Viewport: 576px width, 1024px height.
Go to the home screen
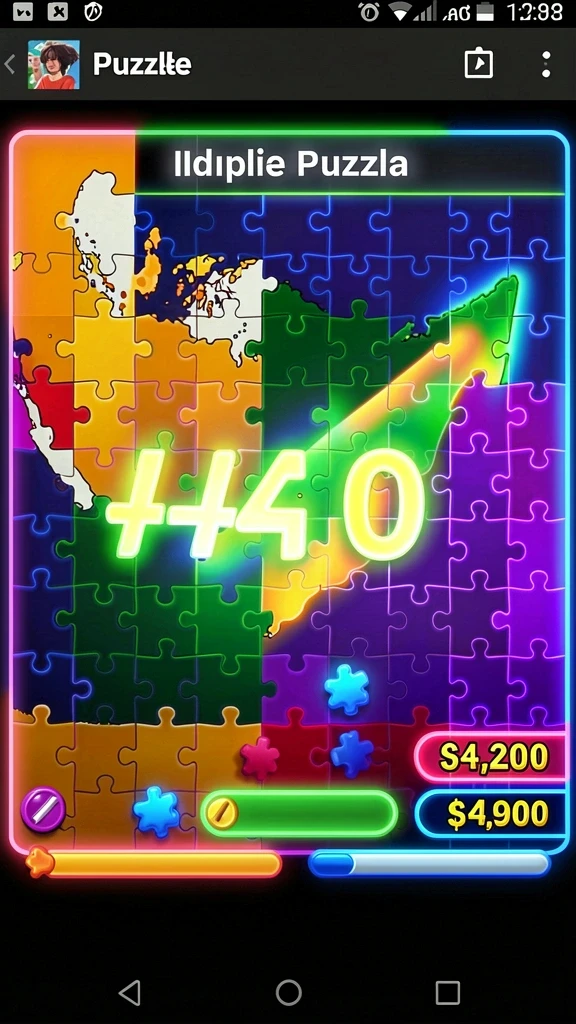point(289,993)
